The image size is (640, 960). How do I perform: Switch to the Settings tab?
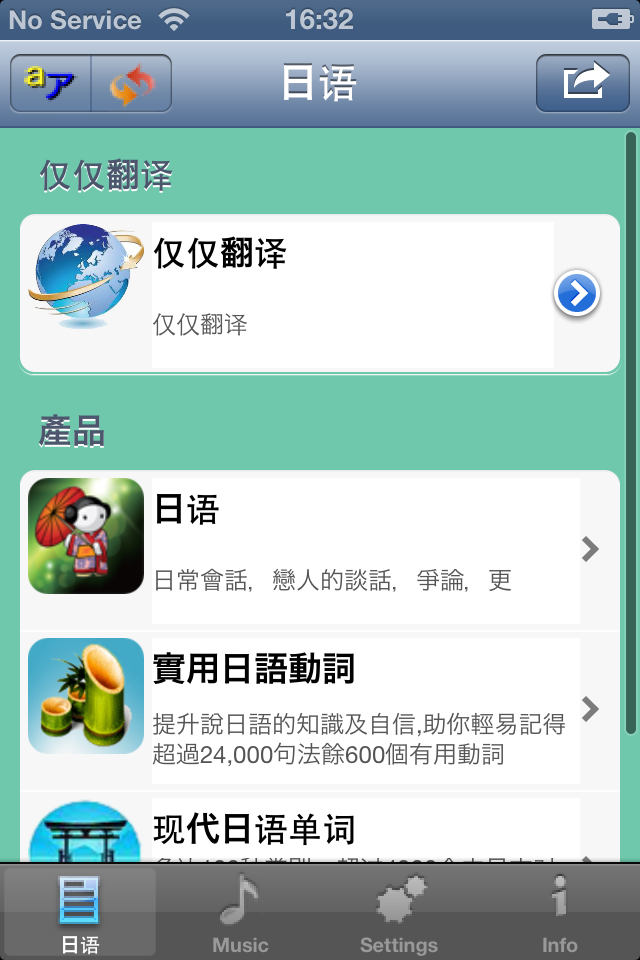coord(399,912)
